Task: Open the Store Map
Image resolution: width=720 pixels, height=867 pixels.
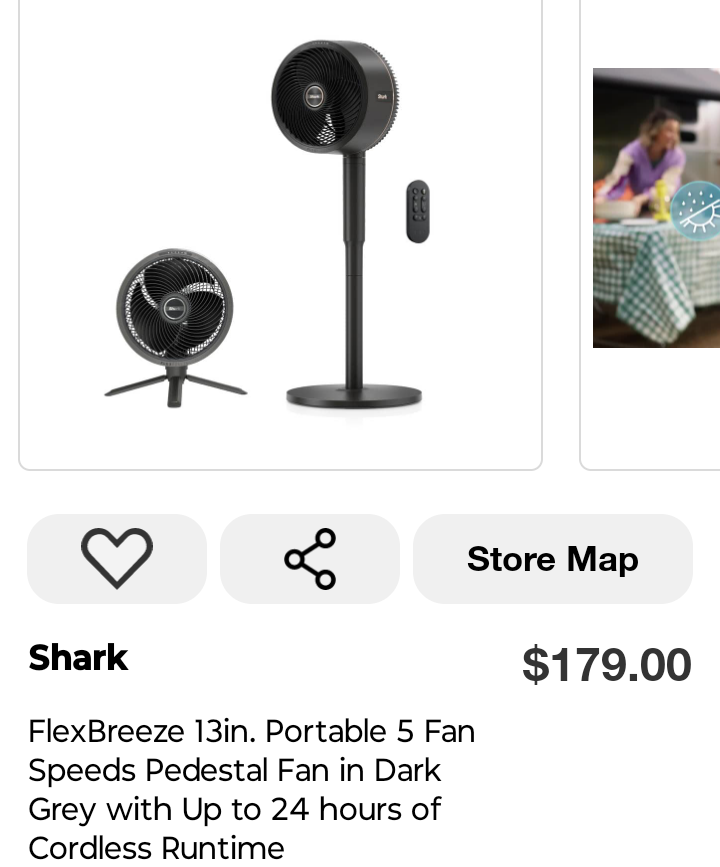Action: (x=552, y=558)
